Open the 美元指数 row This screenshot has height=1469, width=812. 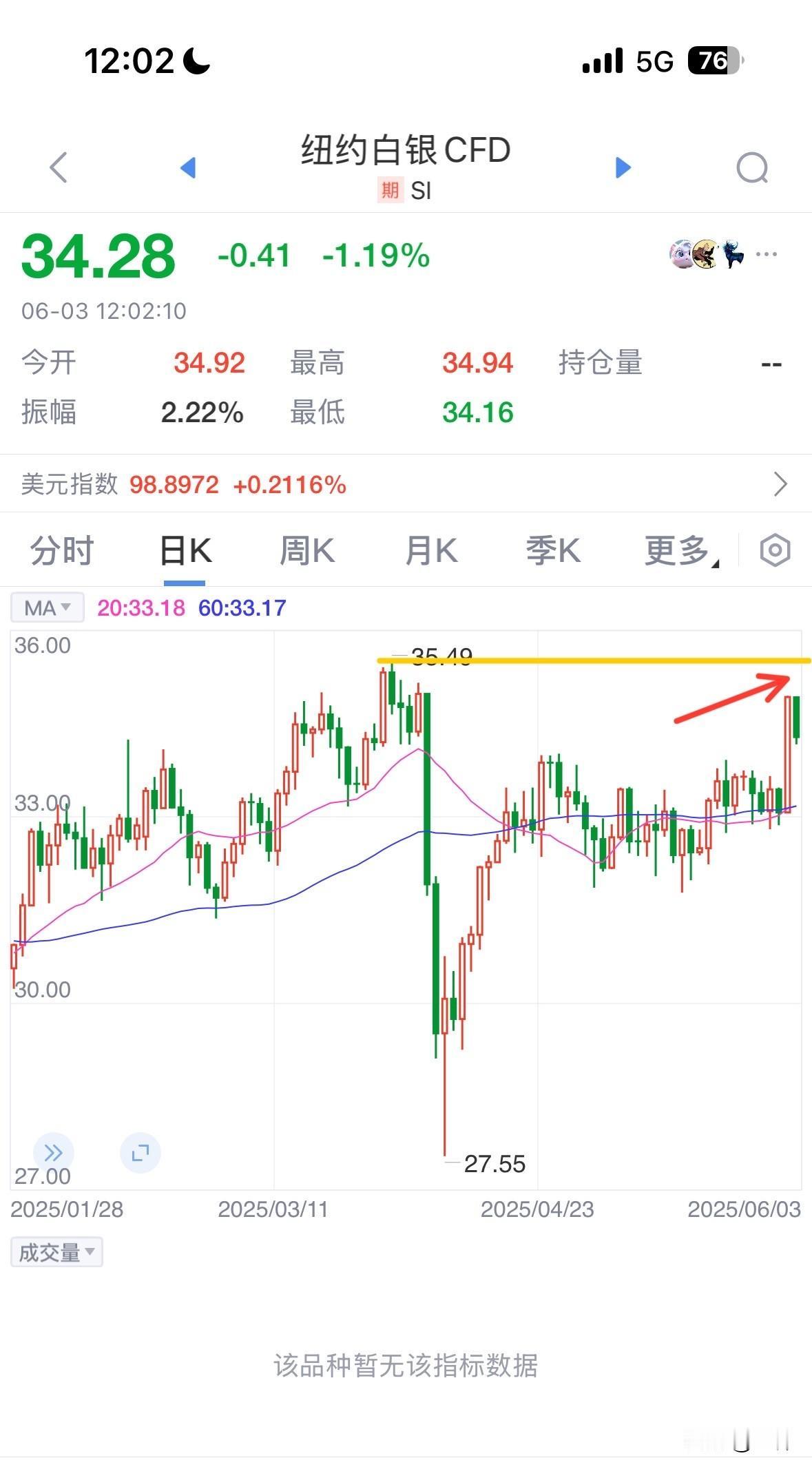pos(406,484)
